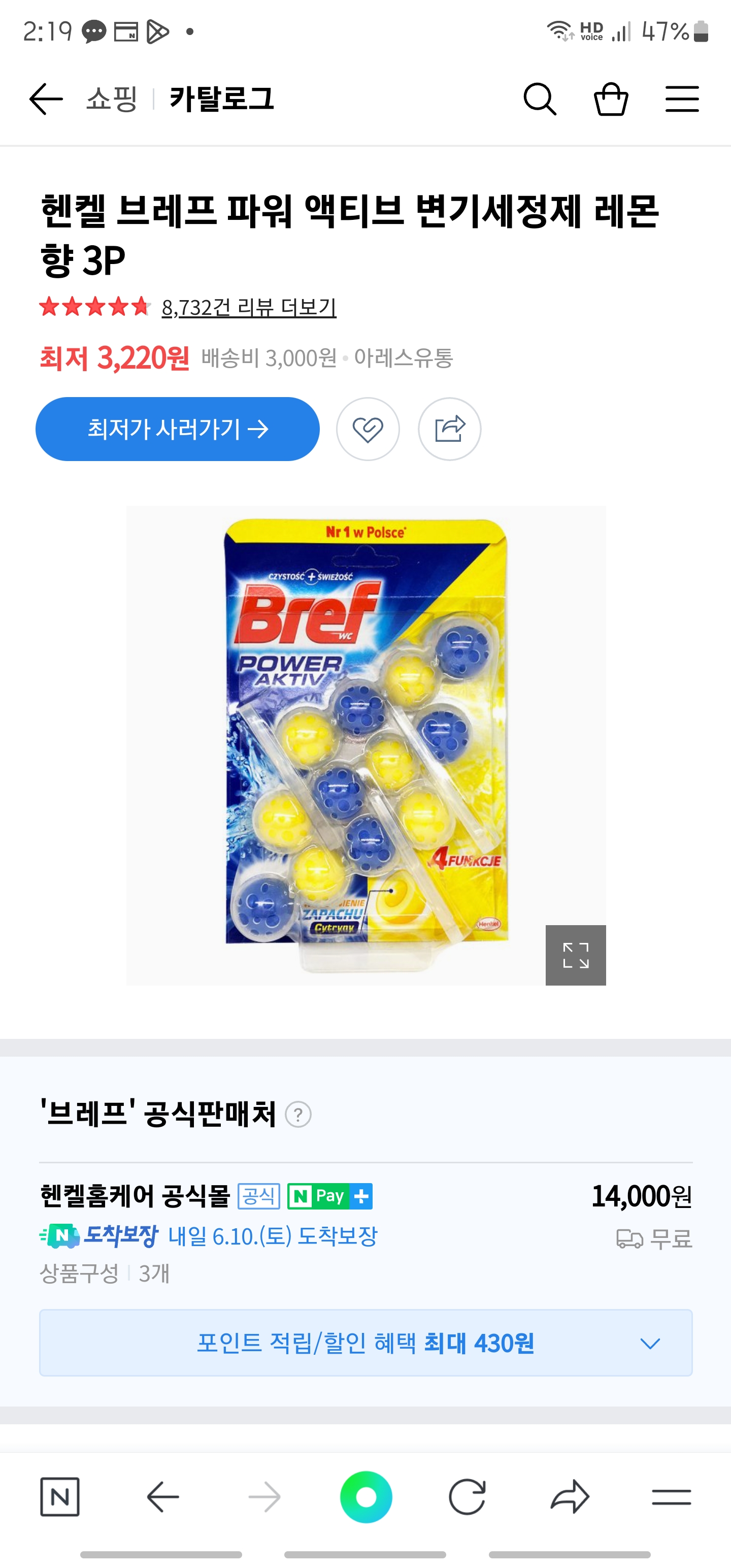The image size is (731, 1568).
Task: Show help for 공식판매처 question mark
Action: (x=298, y=1115)
